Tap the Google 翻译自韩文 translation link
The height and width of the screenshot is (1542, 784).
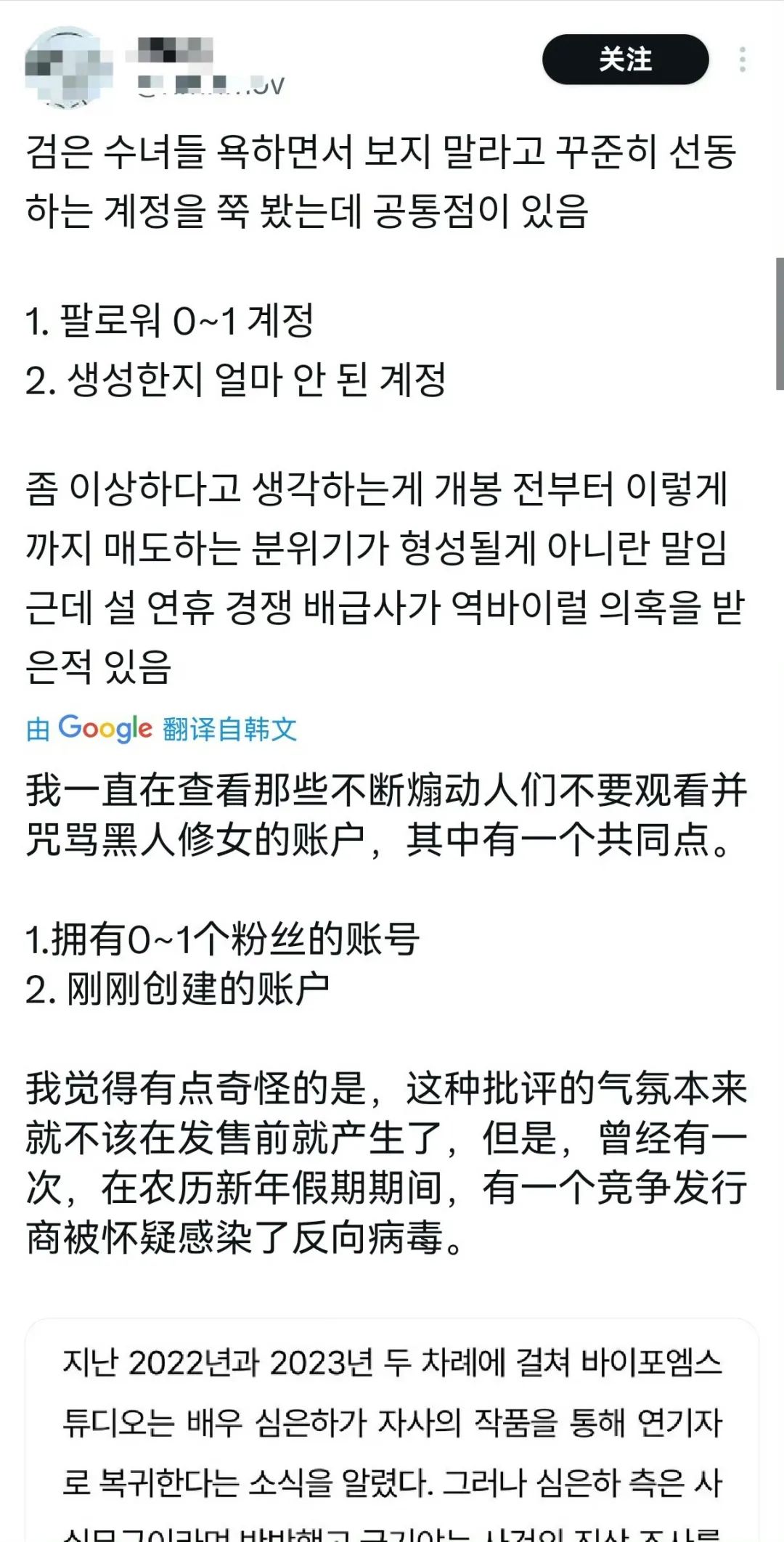(161, 728)
